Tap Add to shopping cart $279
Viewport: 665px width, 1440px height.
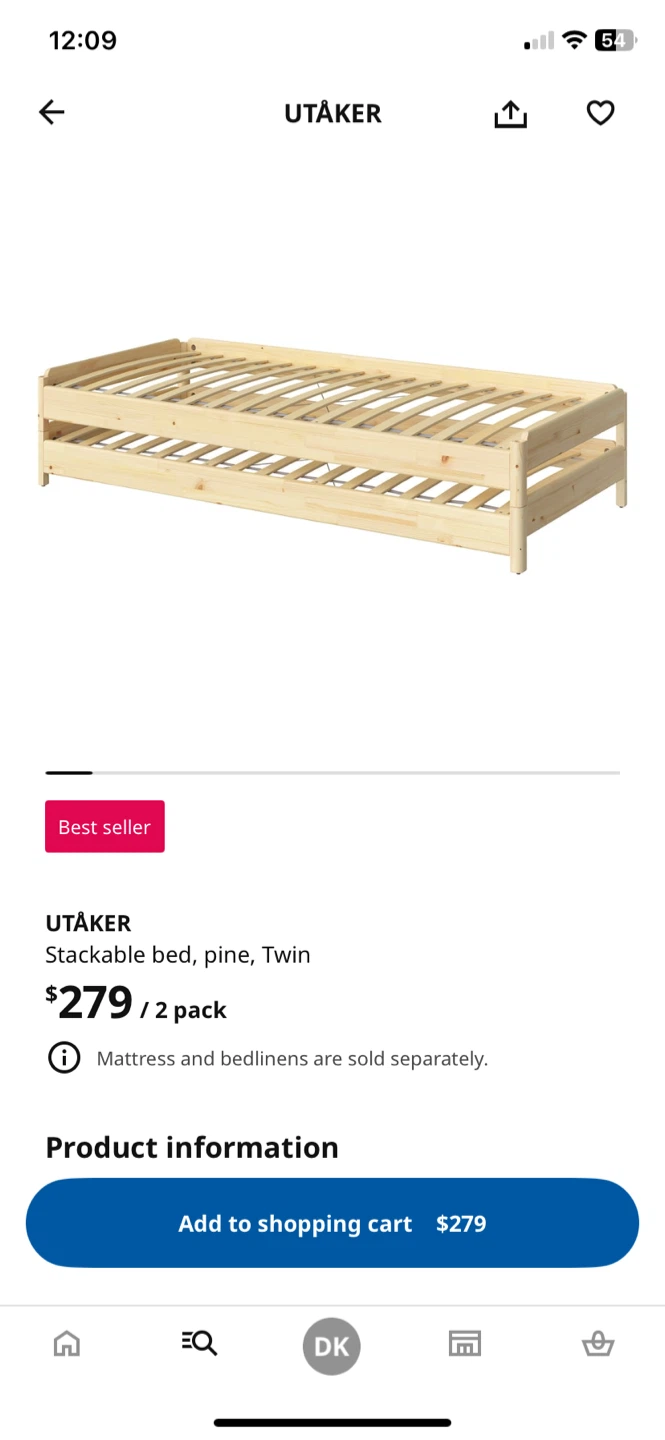(332, 1223)
